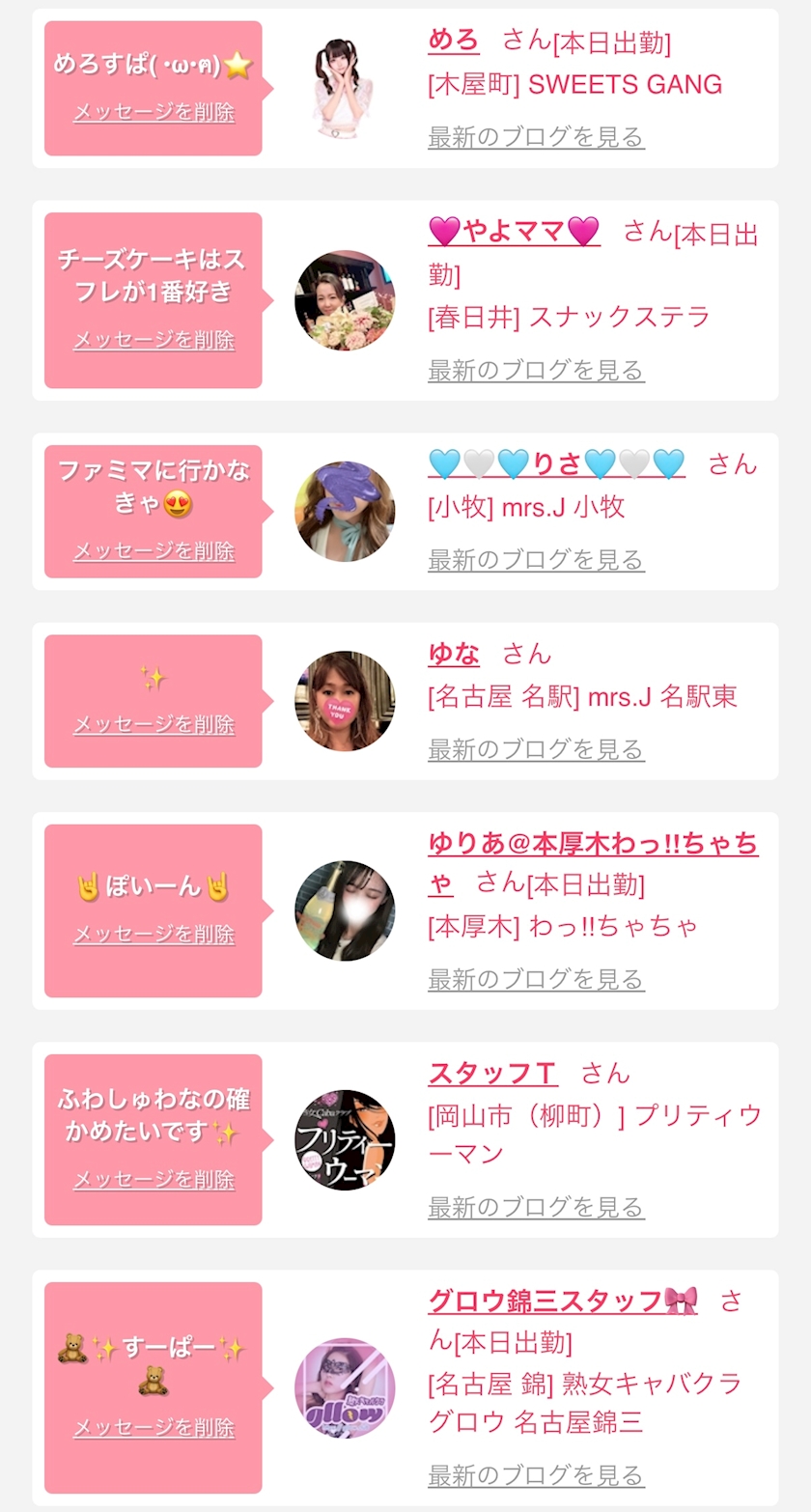Open スタッフT's profile link
Screen dimensions: 811x1512
pyautogui.click(x=492, y=1073)
